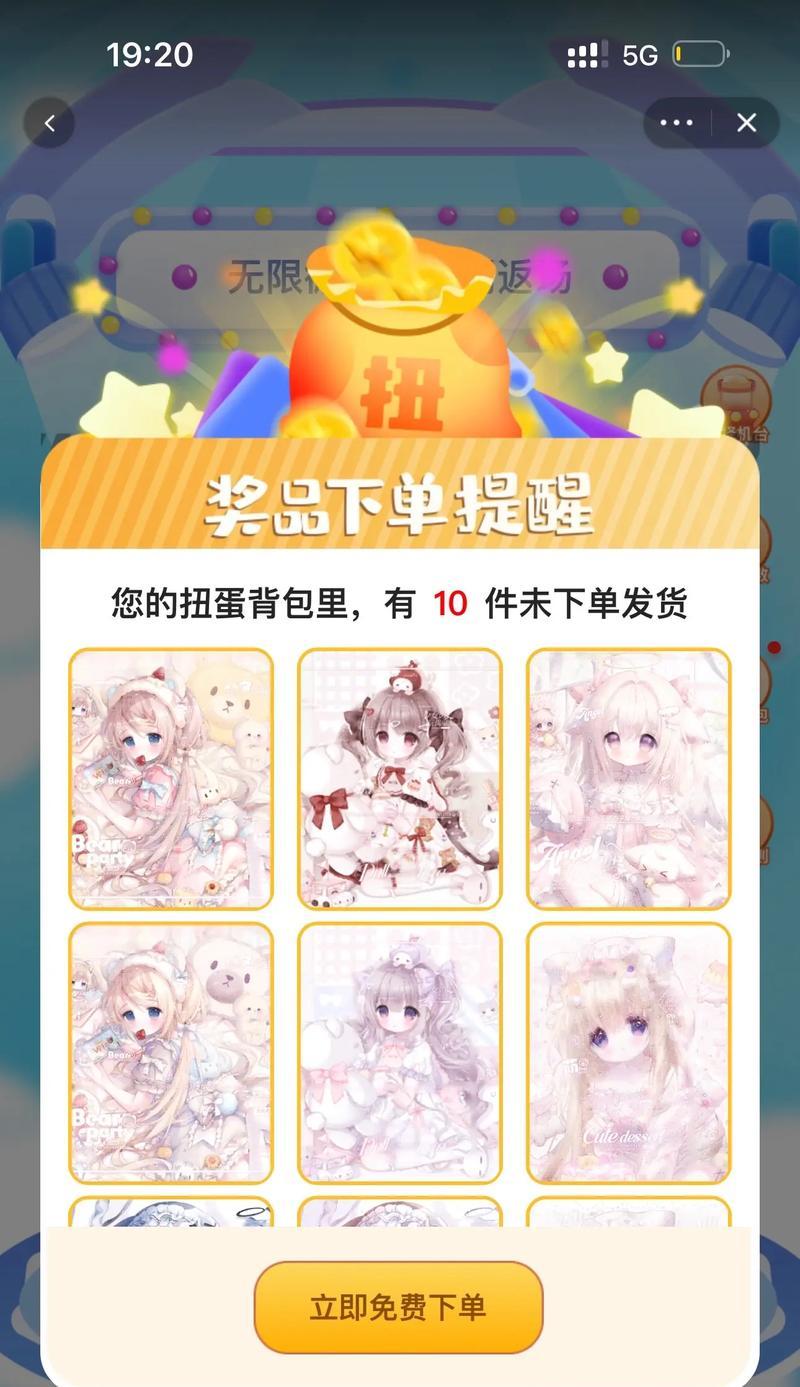Screen dimensions: 800x1387
Task: View the Angel prize card
Action: tap(628, 778)
